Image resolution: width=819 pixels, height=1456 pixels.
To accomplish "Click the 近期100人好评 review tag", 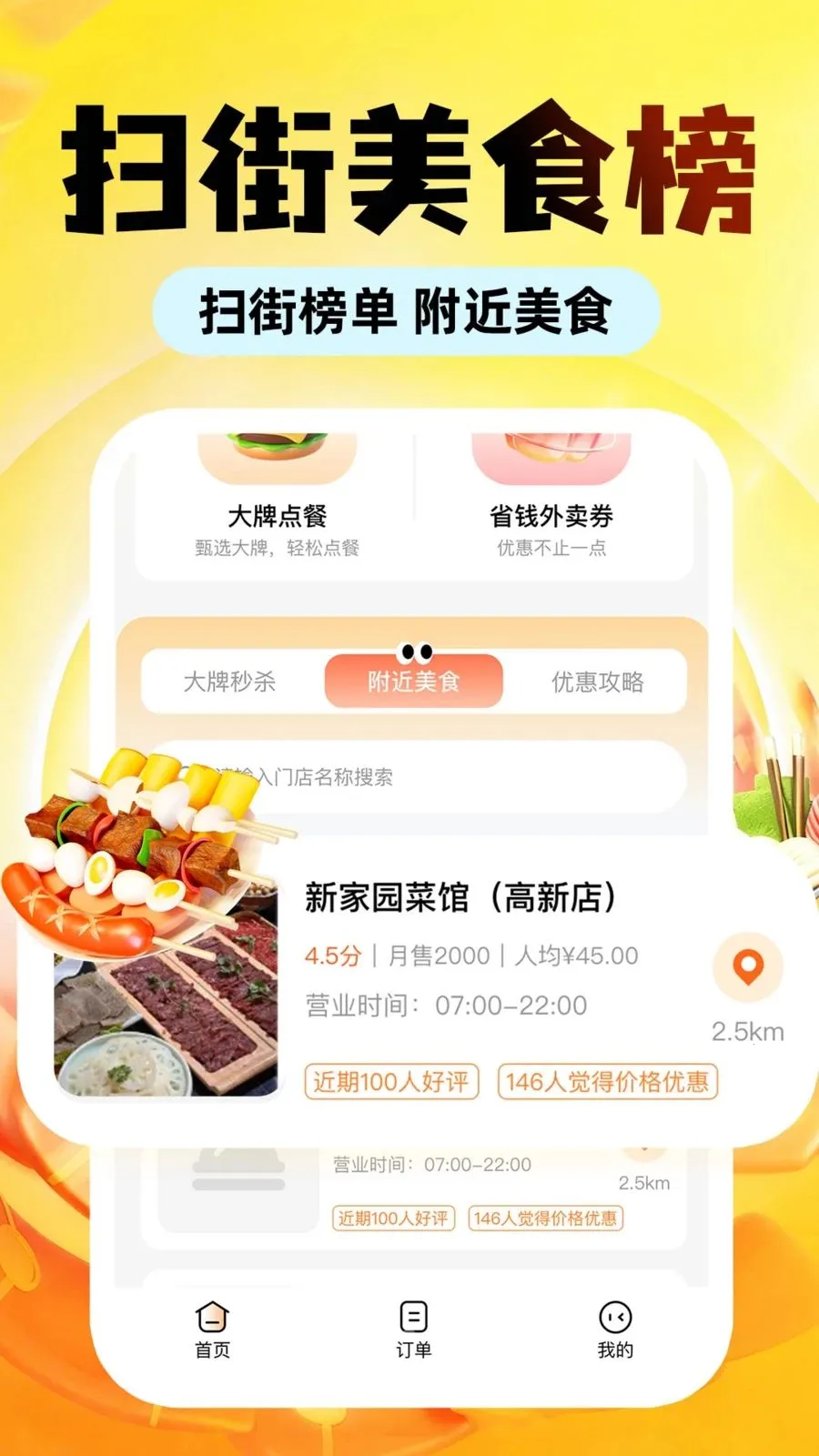I will [x=390, y=1082].
